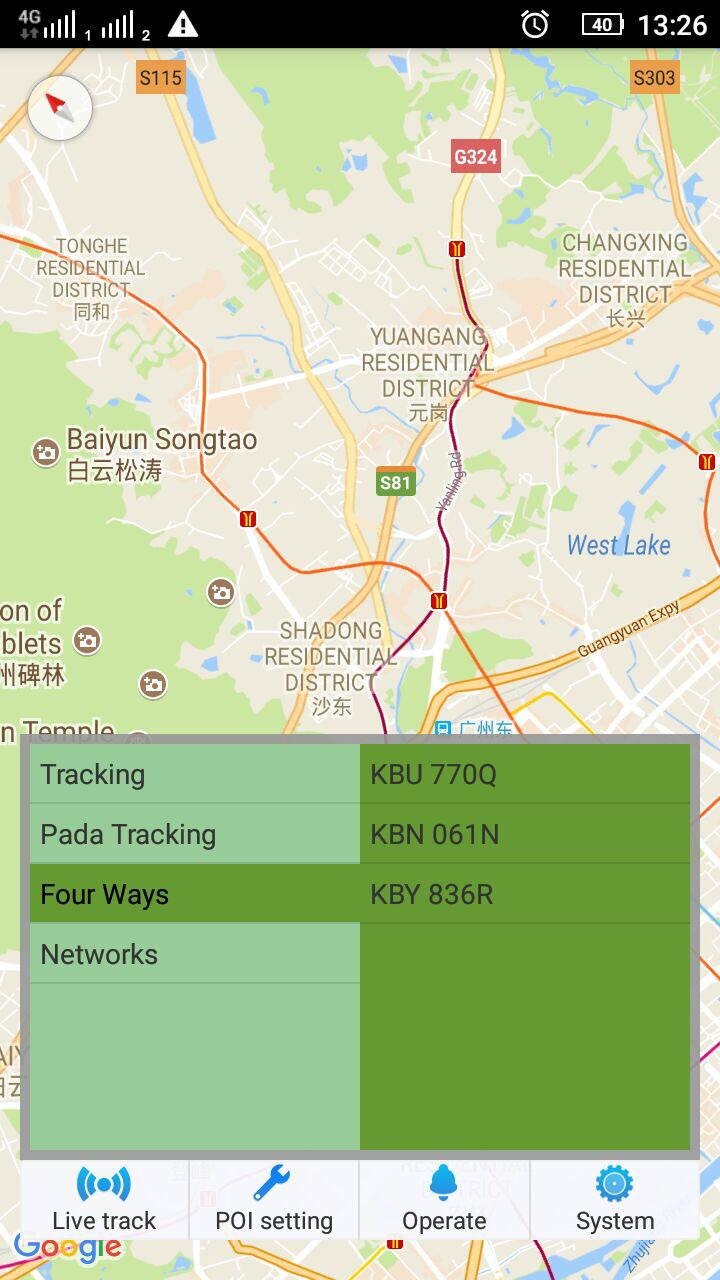720x1280 pixels.
Task: Select the Tracking group
Action: tap(194, 774)
